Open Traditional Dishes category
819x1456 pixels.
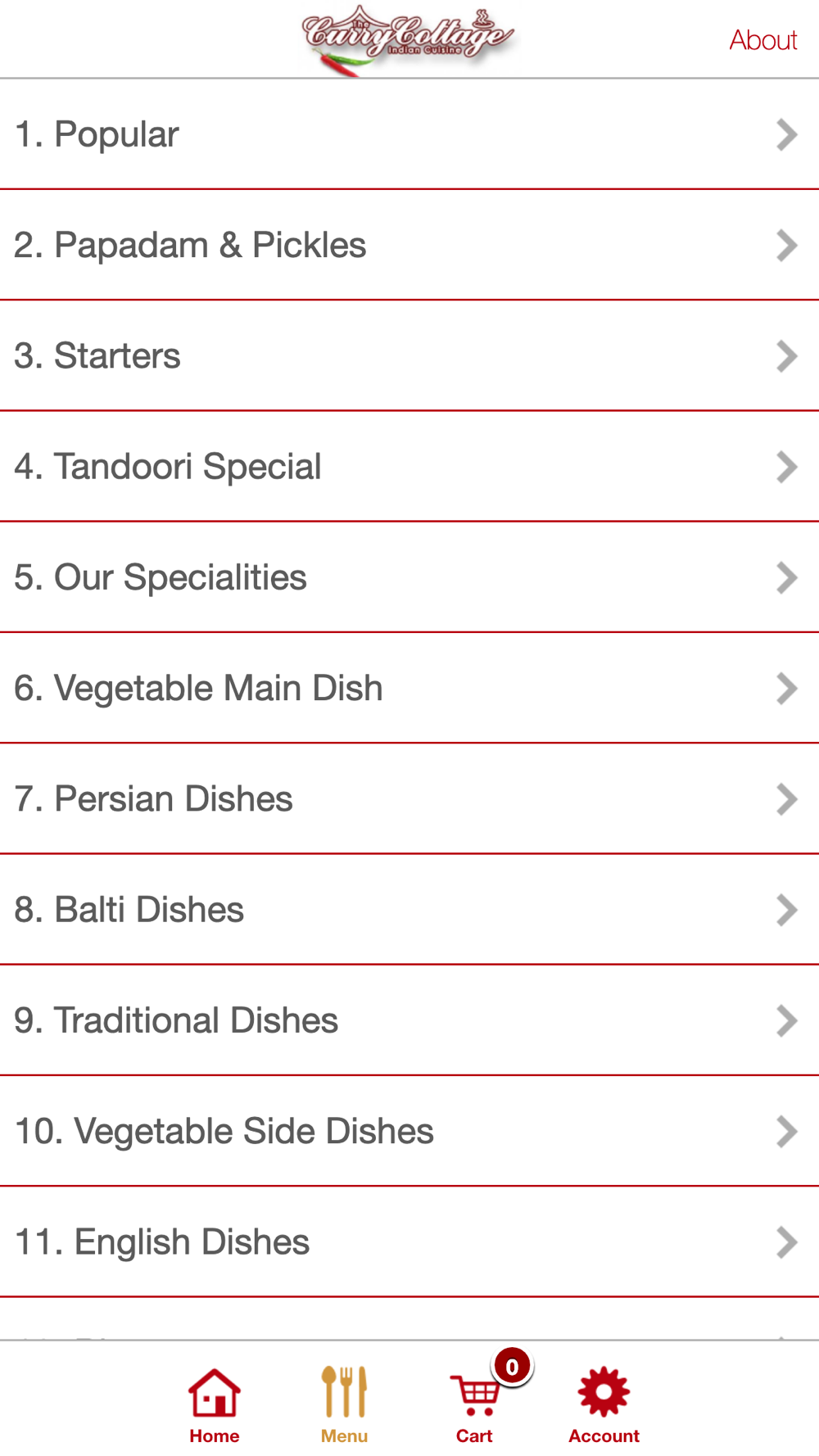coord(409,1020)
